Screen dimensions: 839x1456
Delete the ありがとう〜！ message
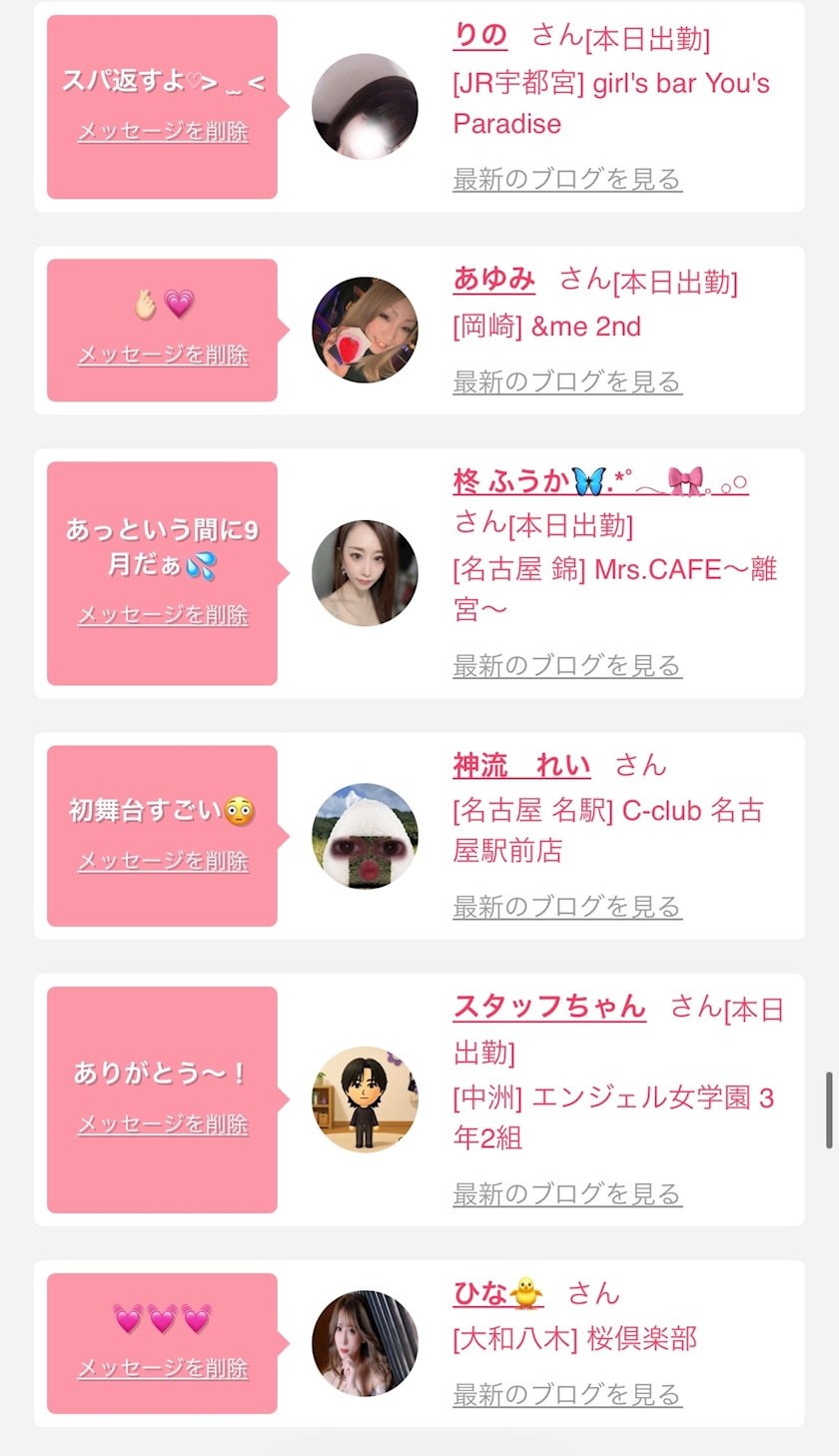163,1124
